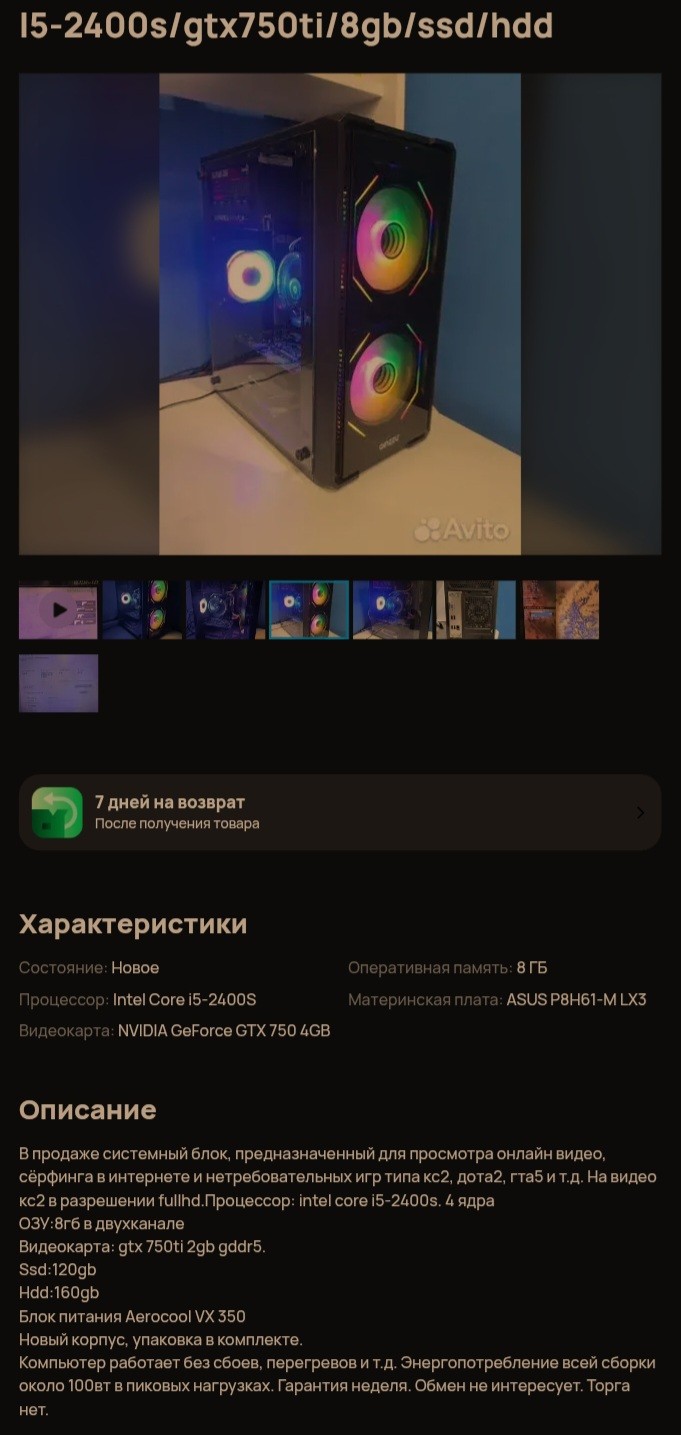Open the 7 дней на возврат details
Viewport: 681px width, 1435px height.
340,812
